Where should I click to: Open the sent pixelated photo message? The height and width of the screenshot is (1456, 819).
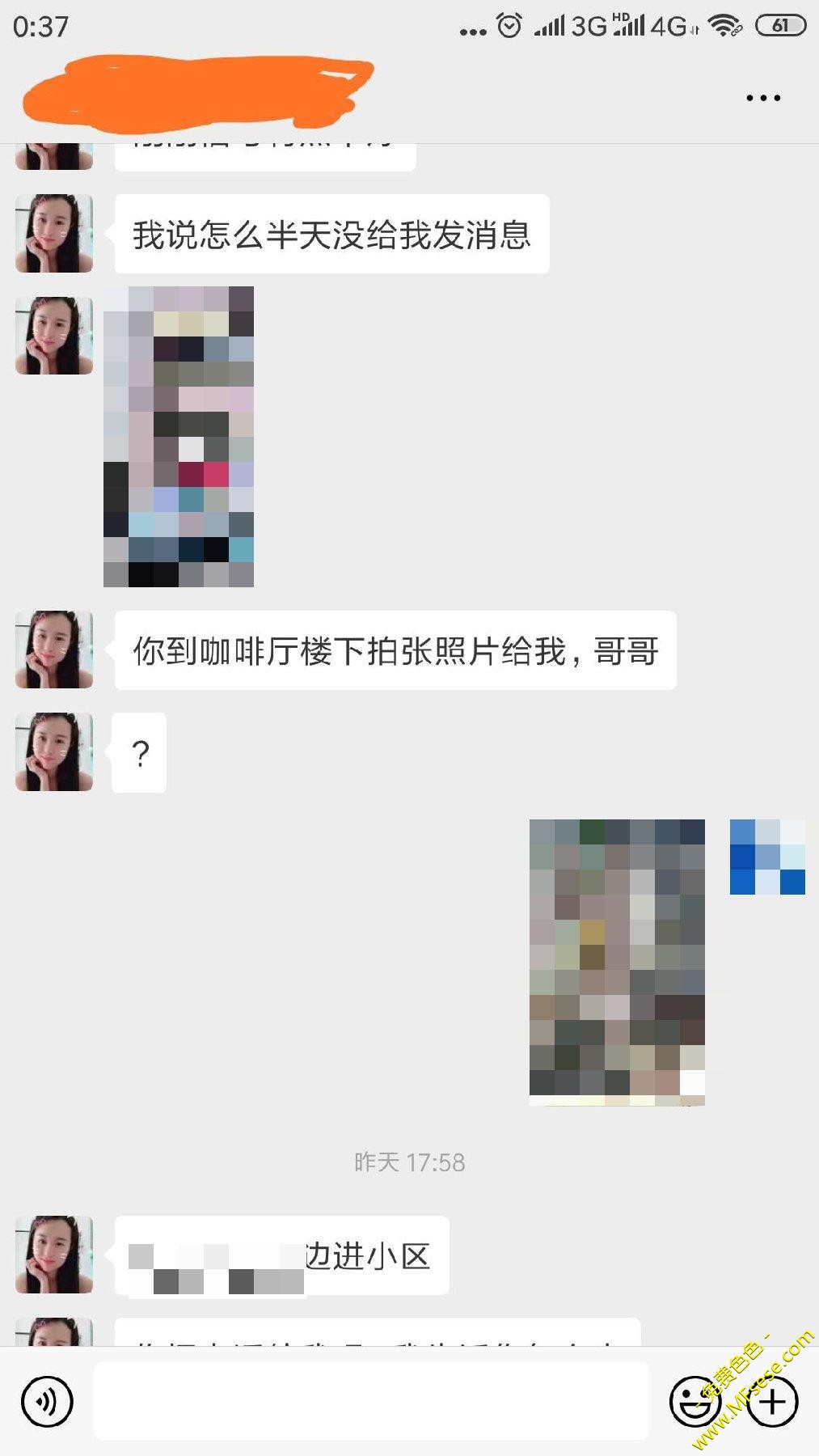tap(617, 962)
